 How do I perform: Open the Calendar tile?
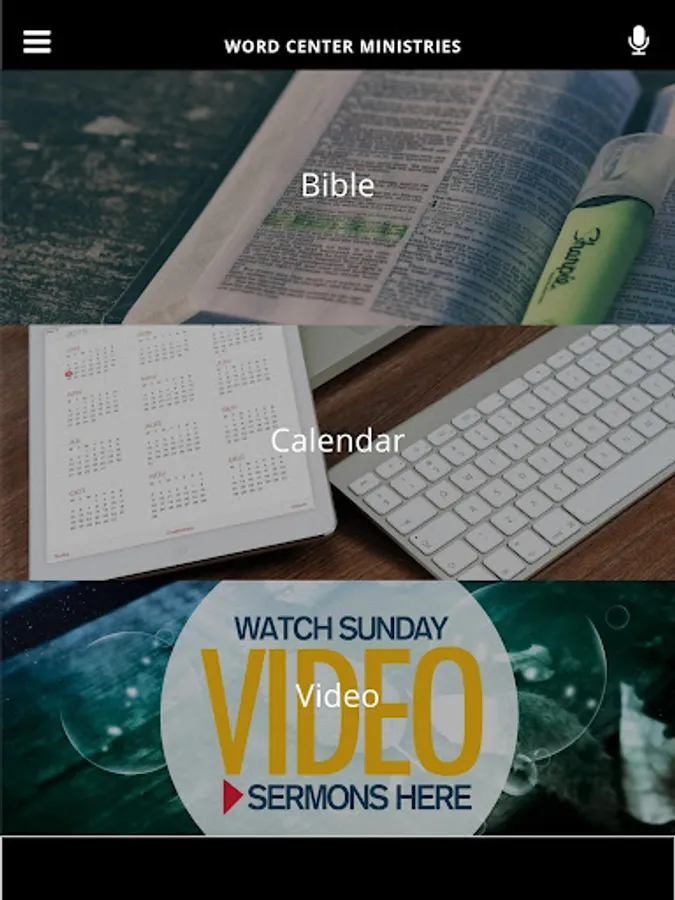[x=338, y=453]
